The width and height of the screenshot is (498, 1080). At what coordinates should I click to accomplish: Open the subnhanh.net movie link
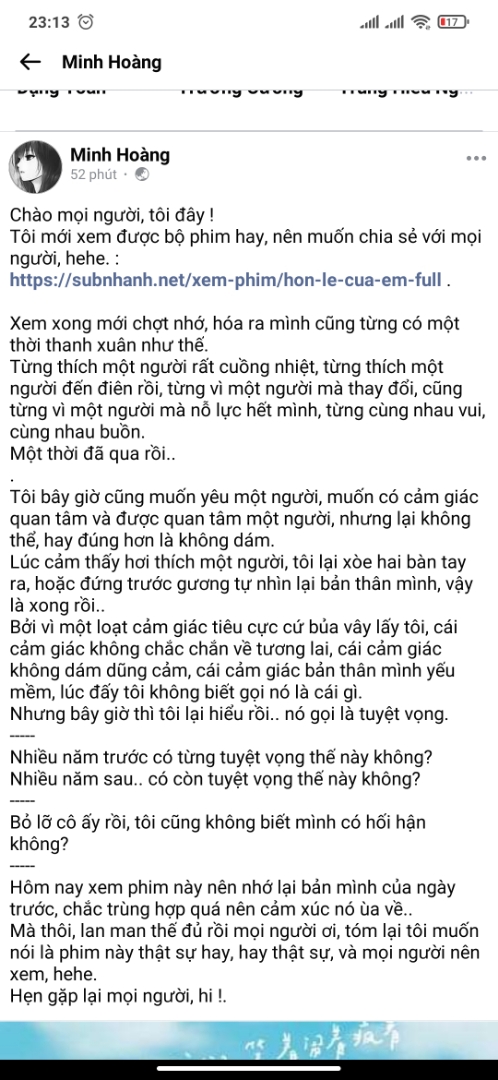[226, 281]
